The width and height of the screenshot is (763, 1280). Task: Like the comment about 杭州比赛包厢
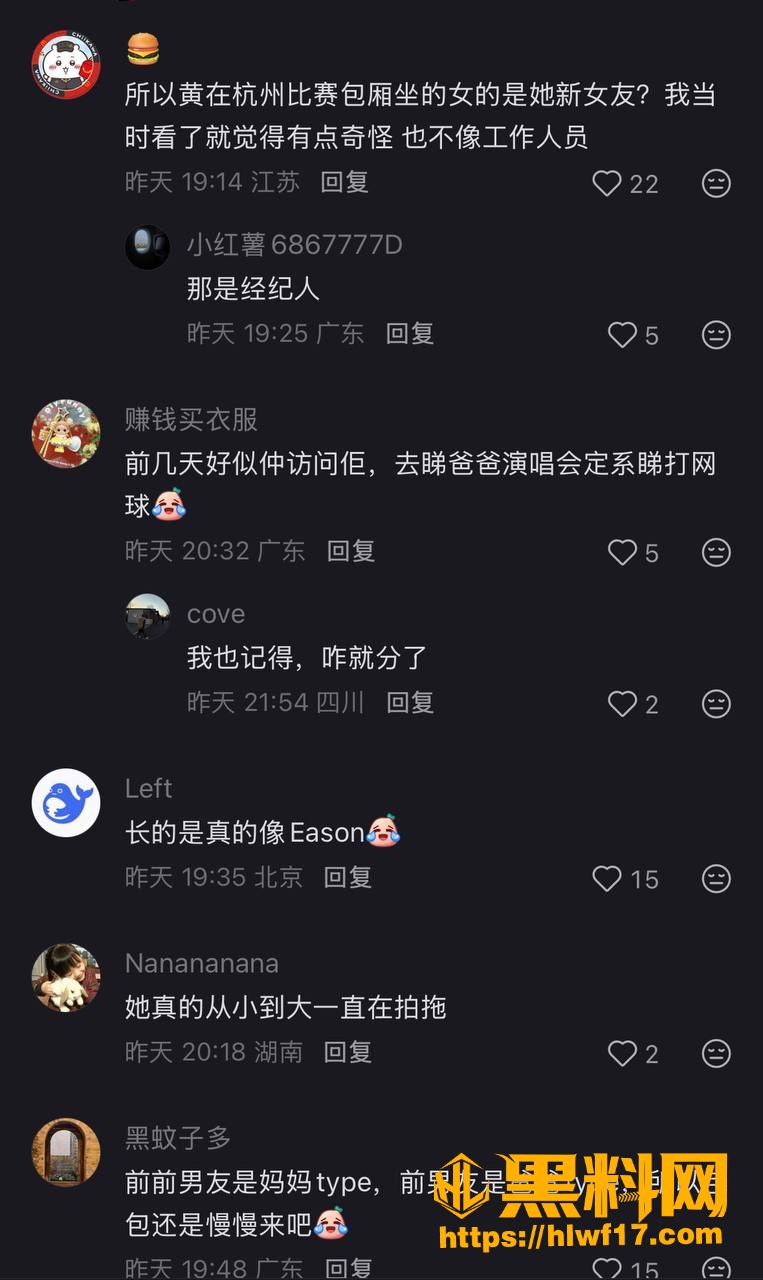coord(607,183)
